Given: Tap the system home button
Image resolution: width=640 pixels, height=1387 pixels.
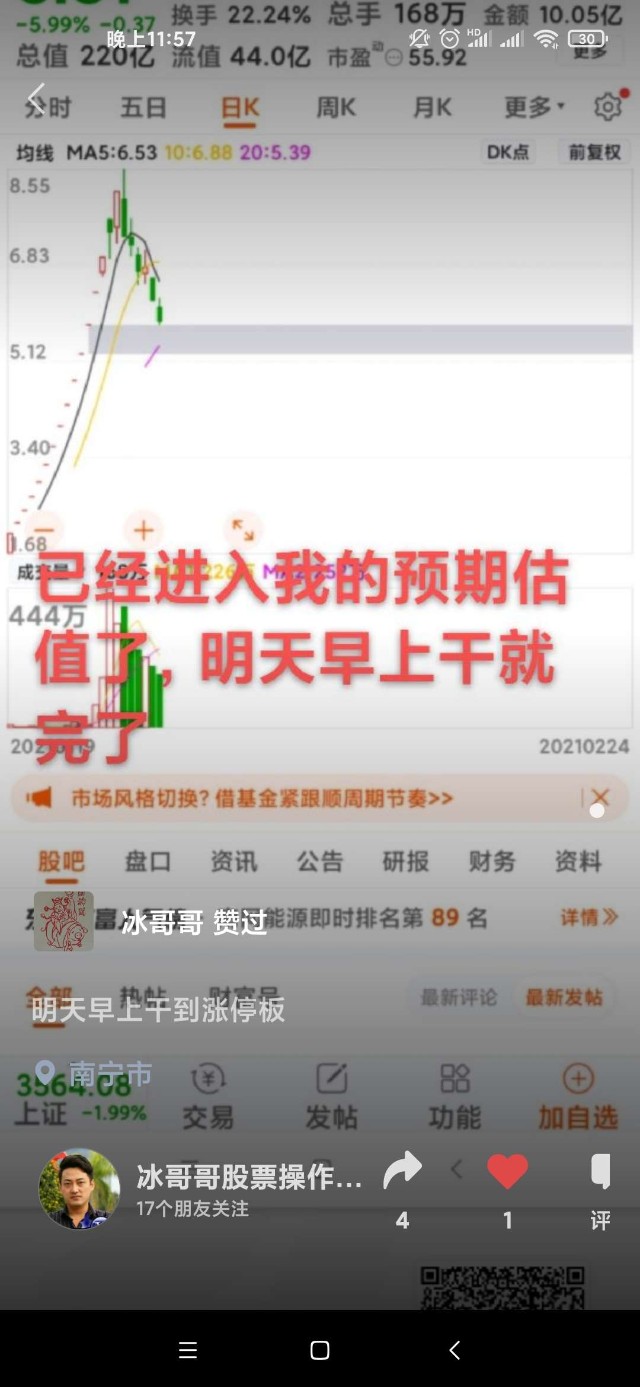Looking at the screenshot, I should pyautogui.click(x=320, y=1350).
